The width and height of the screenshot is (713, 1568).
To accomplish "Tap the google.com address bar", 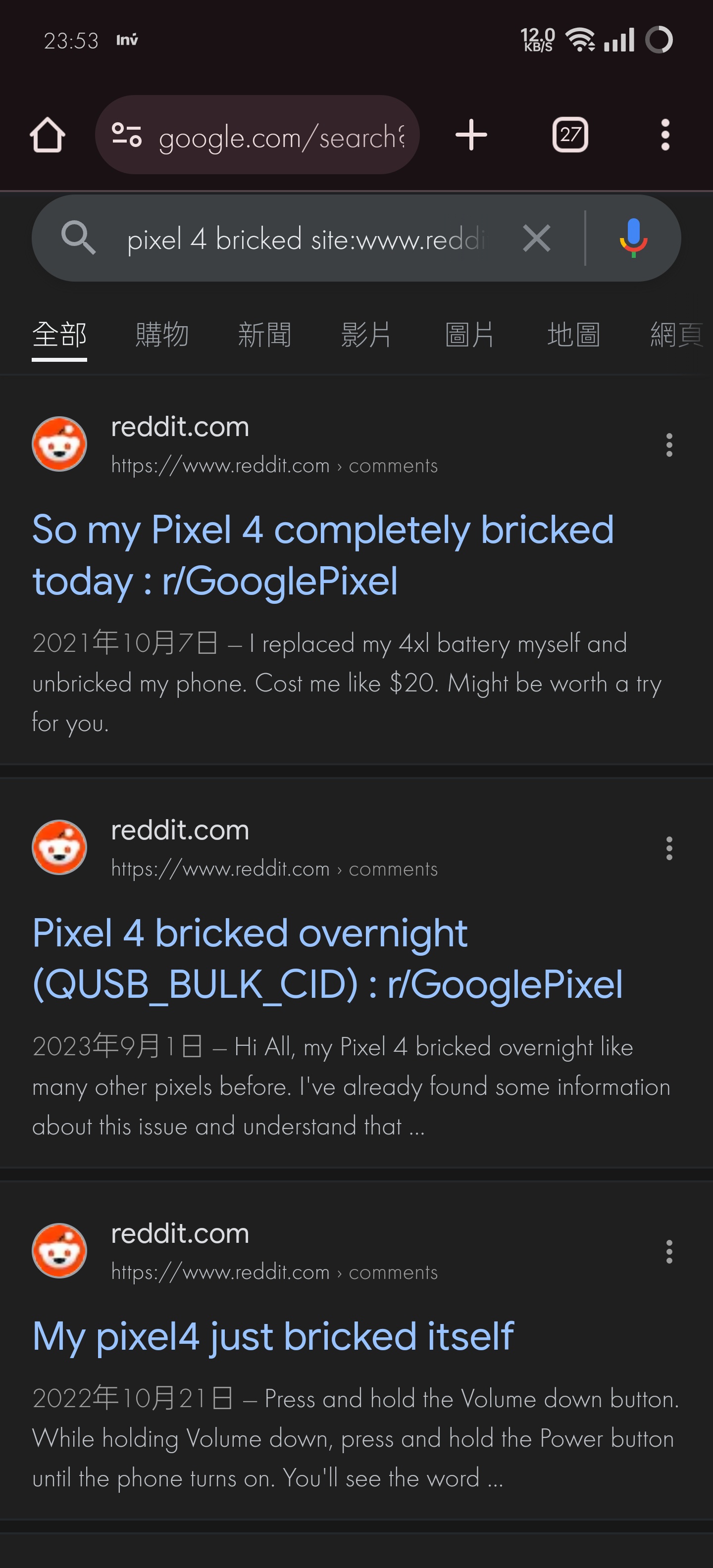I will (257, 135).
